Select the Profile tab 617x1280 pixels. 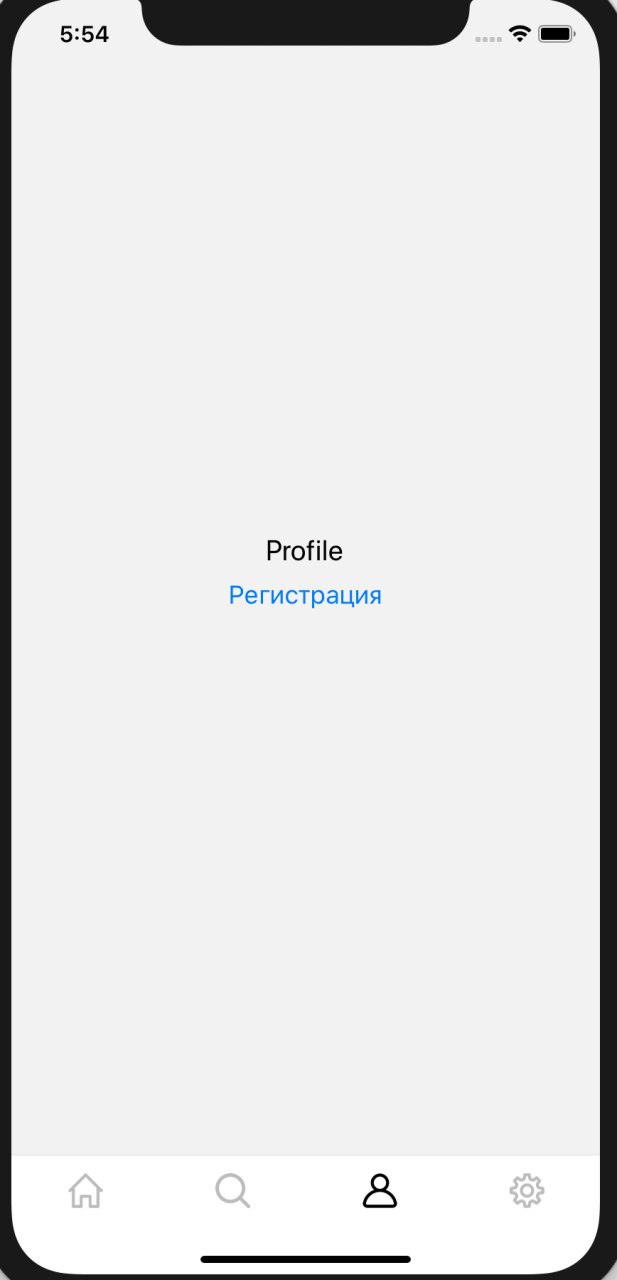tap(380, 1191)
